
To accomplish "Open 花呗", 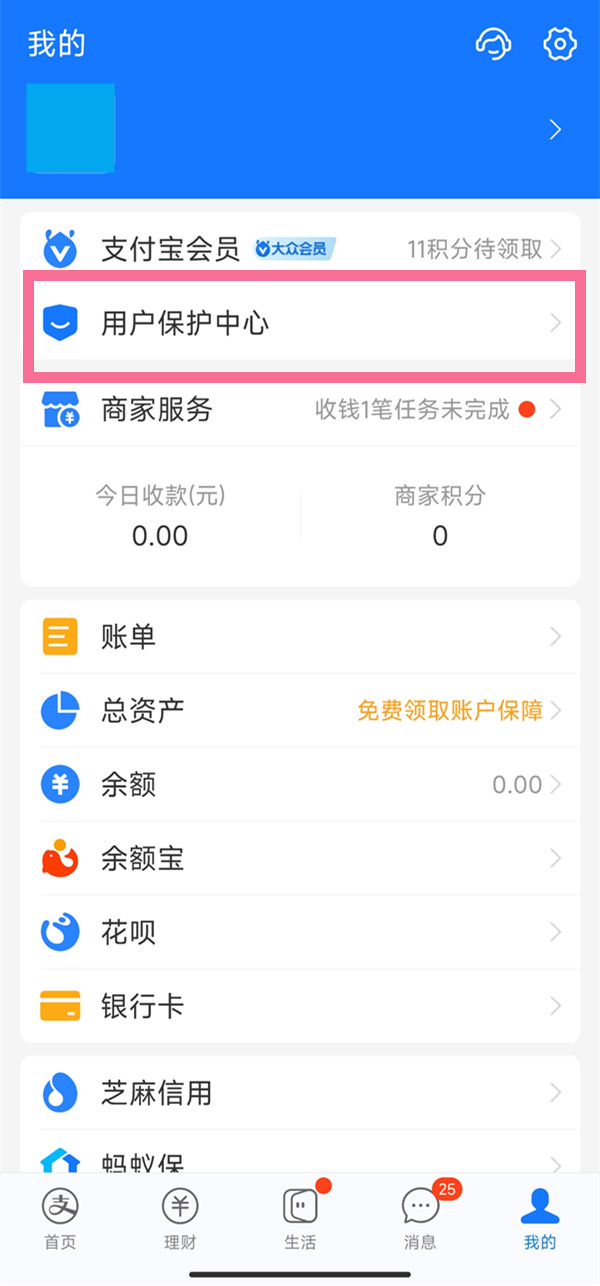I will [x=300, y=933].
